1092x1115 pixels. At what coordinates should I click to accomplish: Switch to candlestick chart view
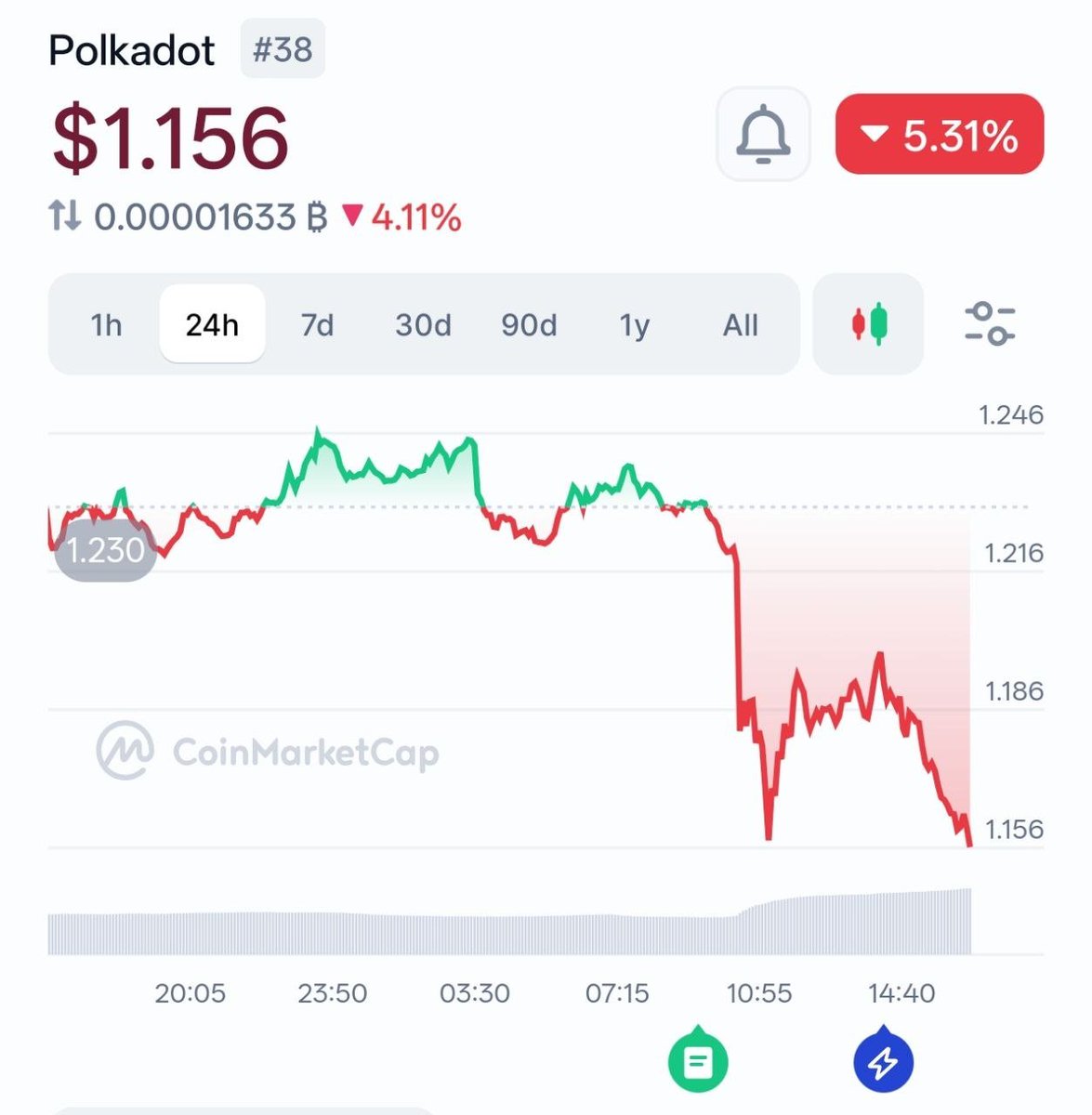click(x=868, y=324)
